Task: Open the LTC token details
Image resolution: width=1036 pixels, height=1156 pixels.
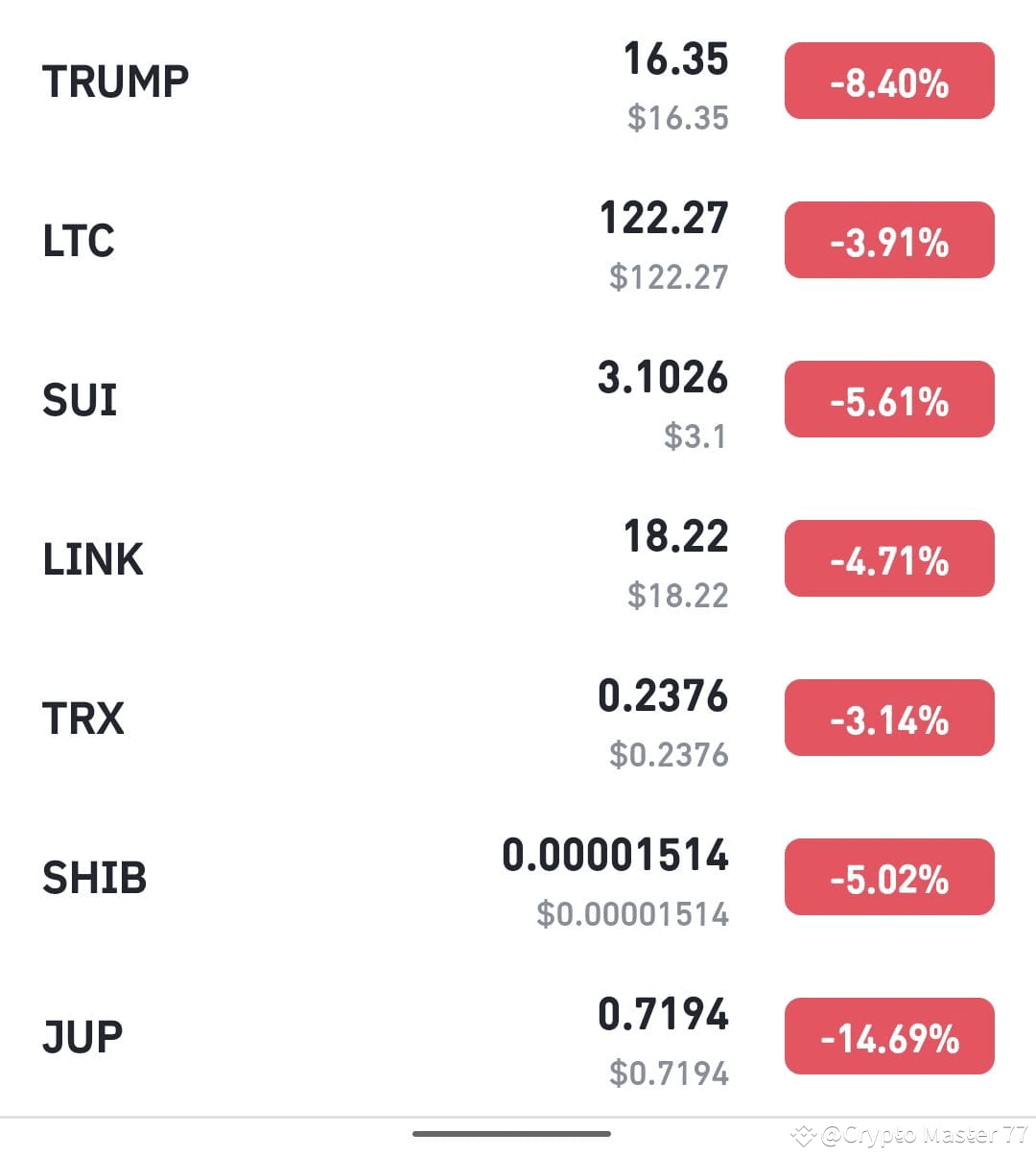Action: [x=80, y=242]
